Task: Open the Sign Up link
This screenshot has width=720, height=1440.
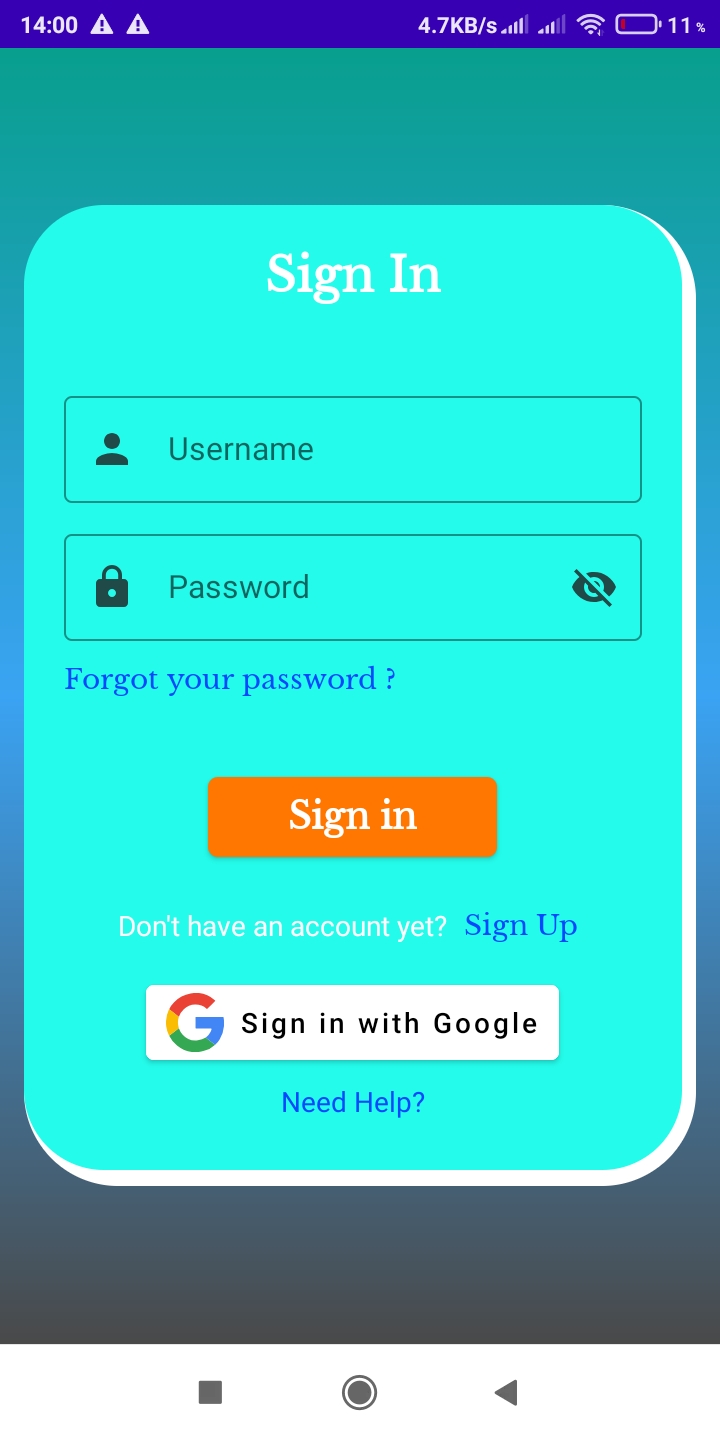Action: pyautogui.click(x=521, y=926)
